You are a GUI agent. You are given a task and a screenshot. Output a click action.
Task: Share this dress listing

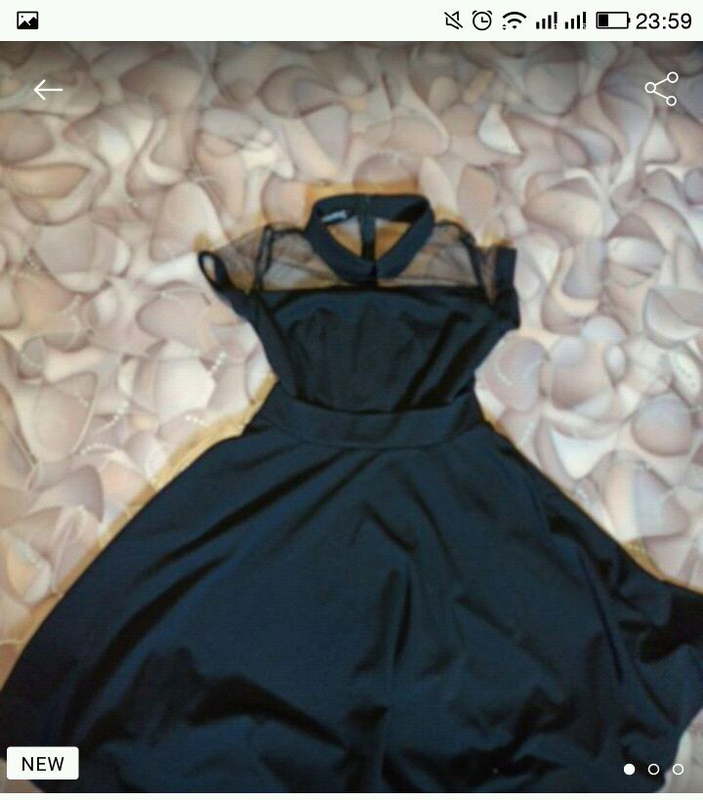[661, 89]
